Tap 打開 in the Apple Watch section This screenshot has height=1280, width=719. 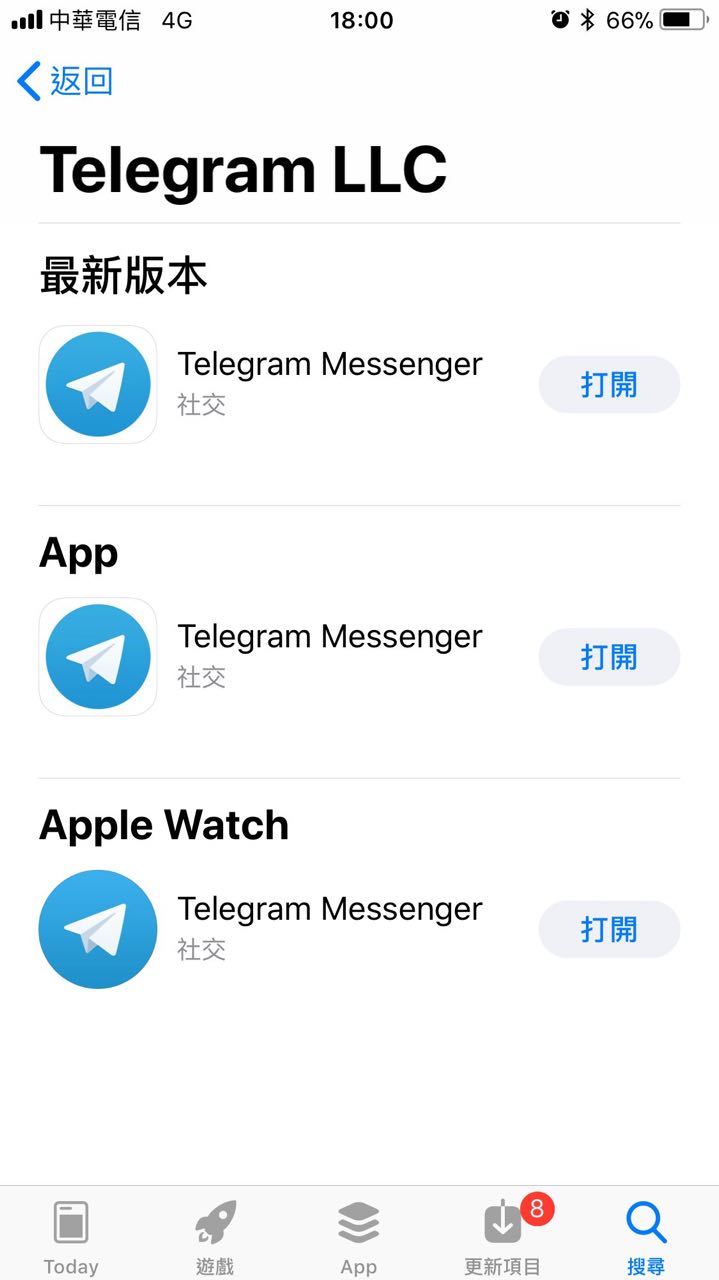[609, 929]
